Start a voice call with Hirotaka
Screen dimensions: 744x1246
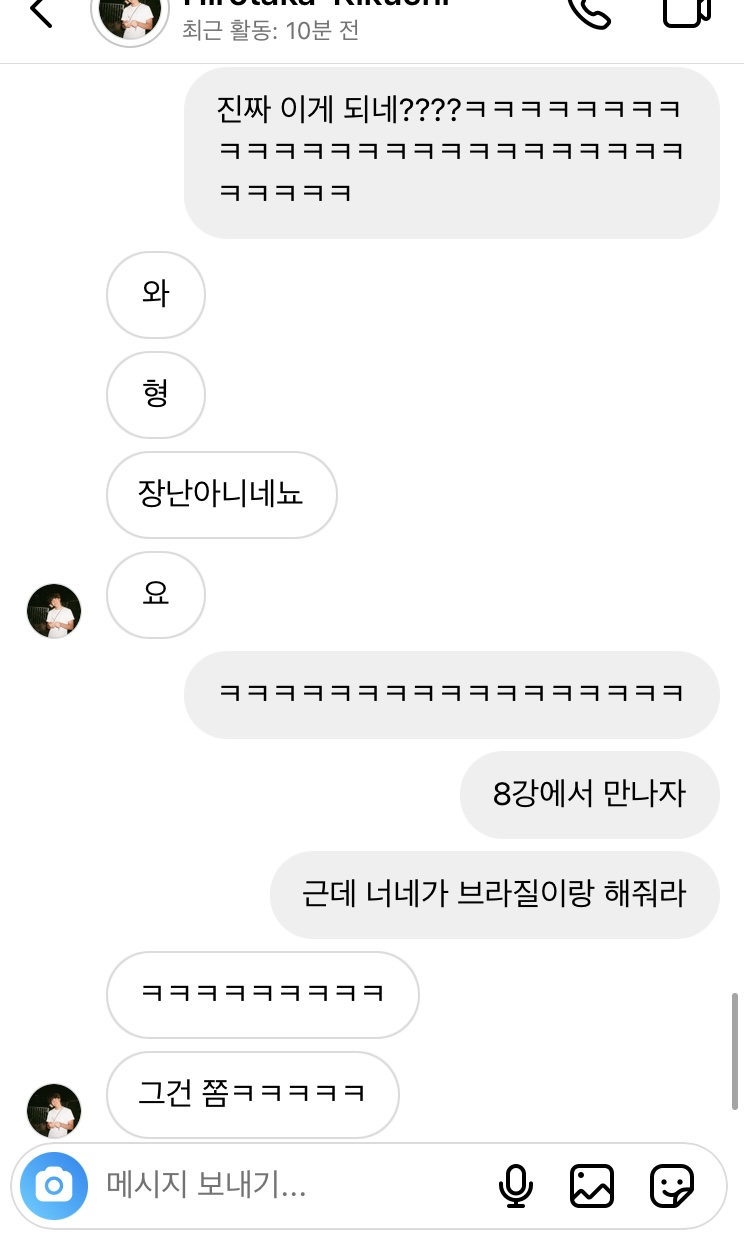590,14
